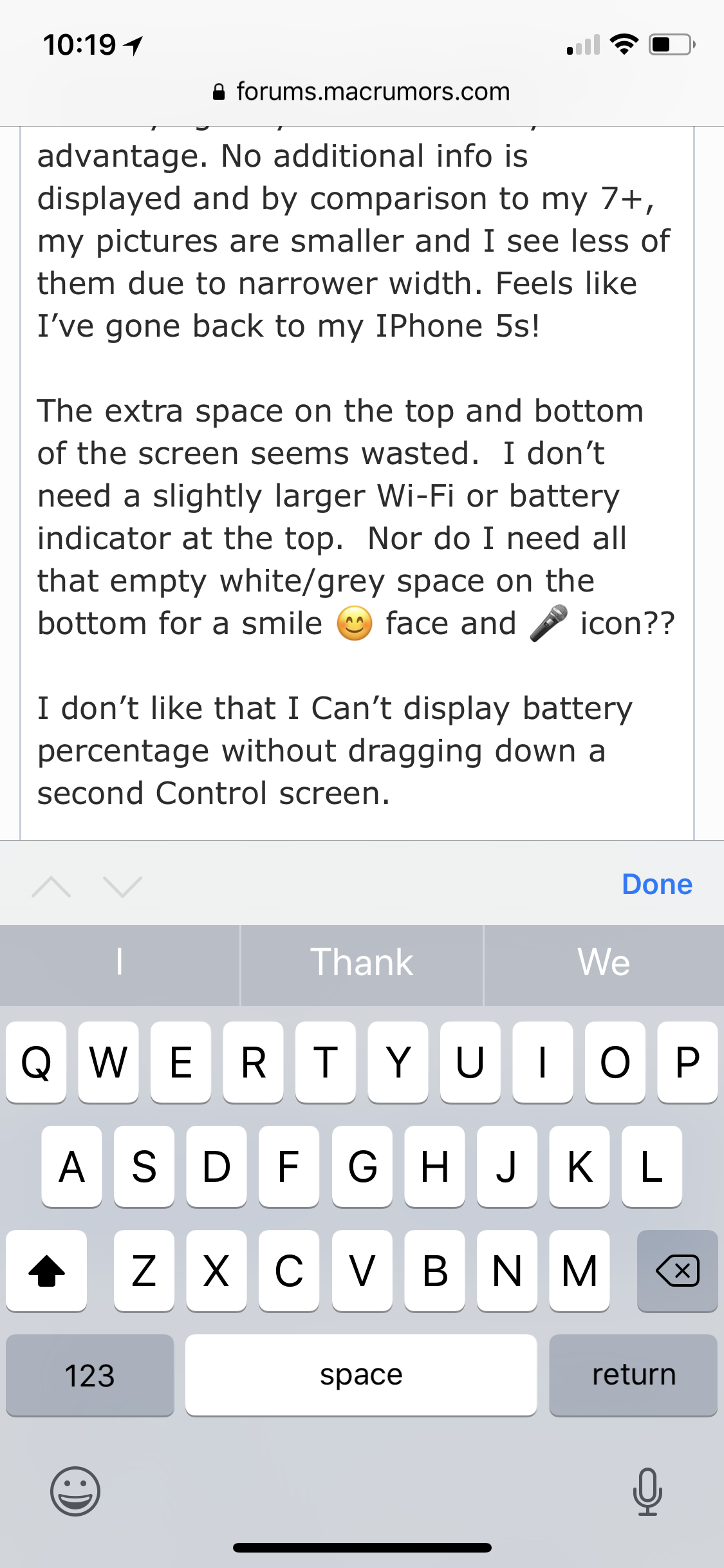Insert the "Thank" word suggestion

362,963
